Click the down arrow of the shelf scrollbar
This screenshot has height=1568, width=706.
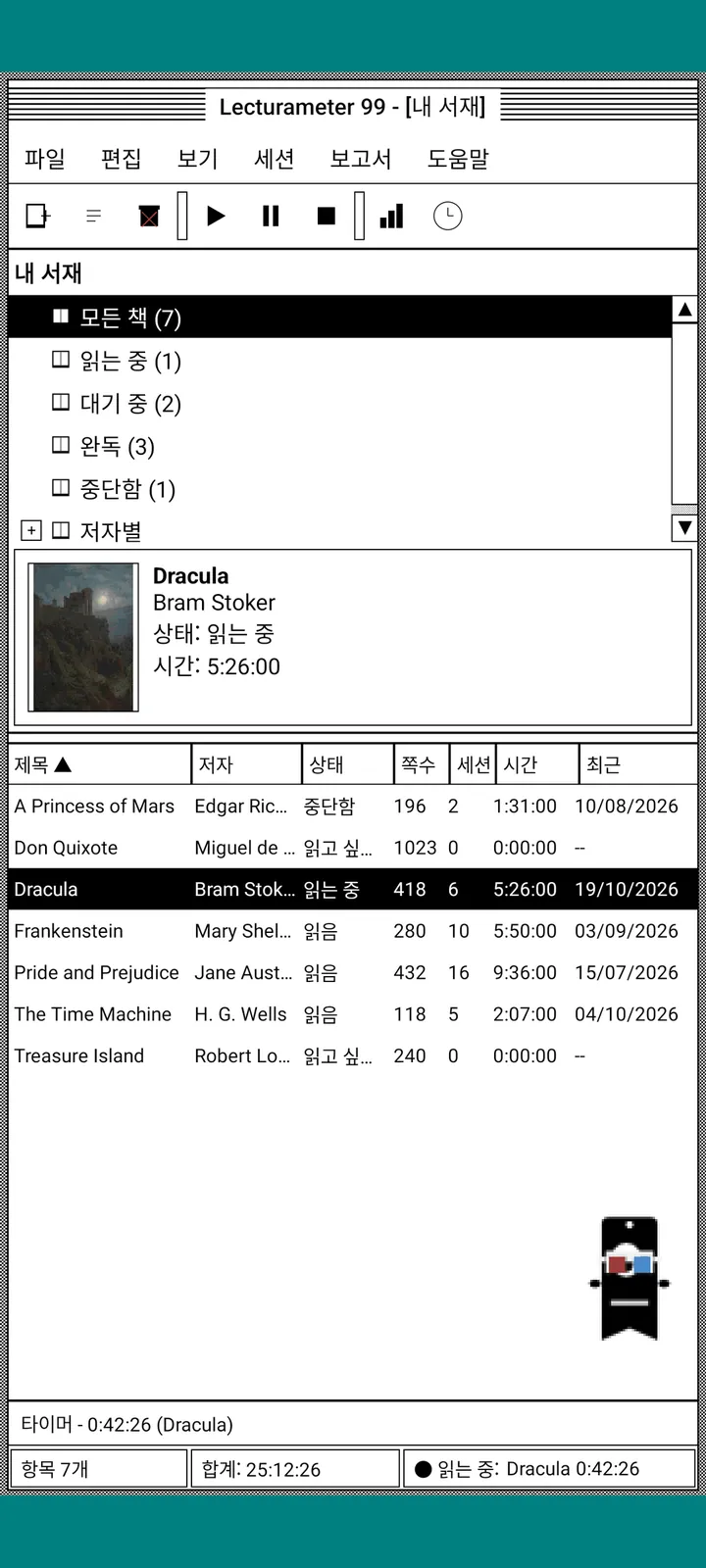(x=684, y=527)
